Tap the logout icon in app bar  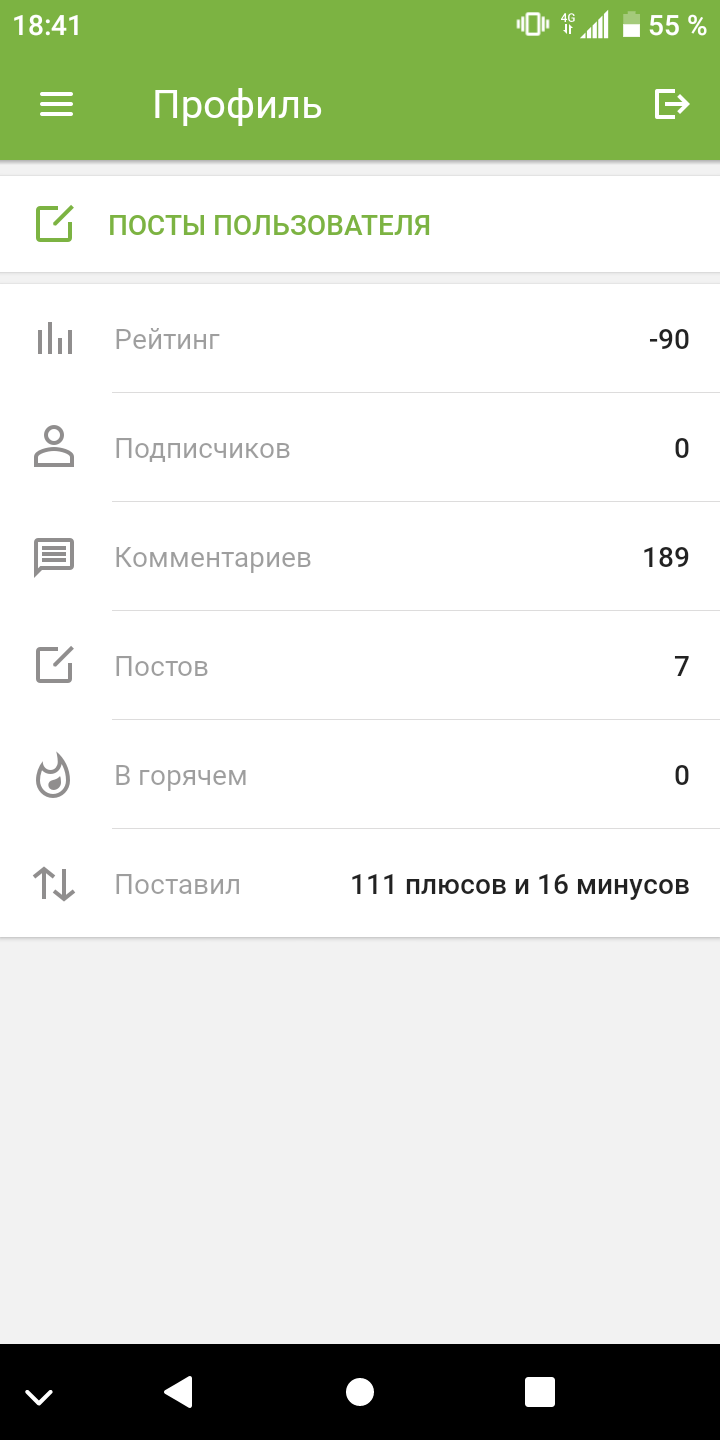point(672,104)
